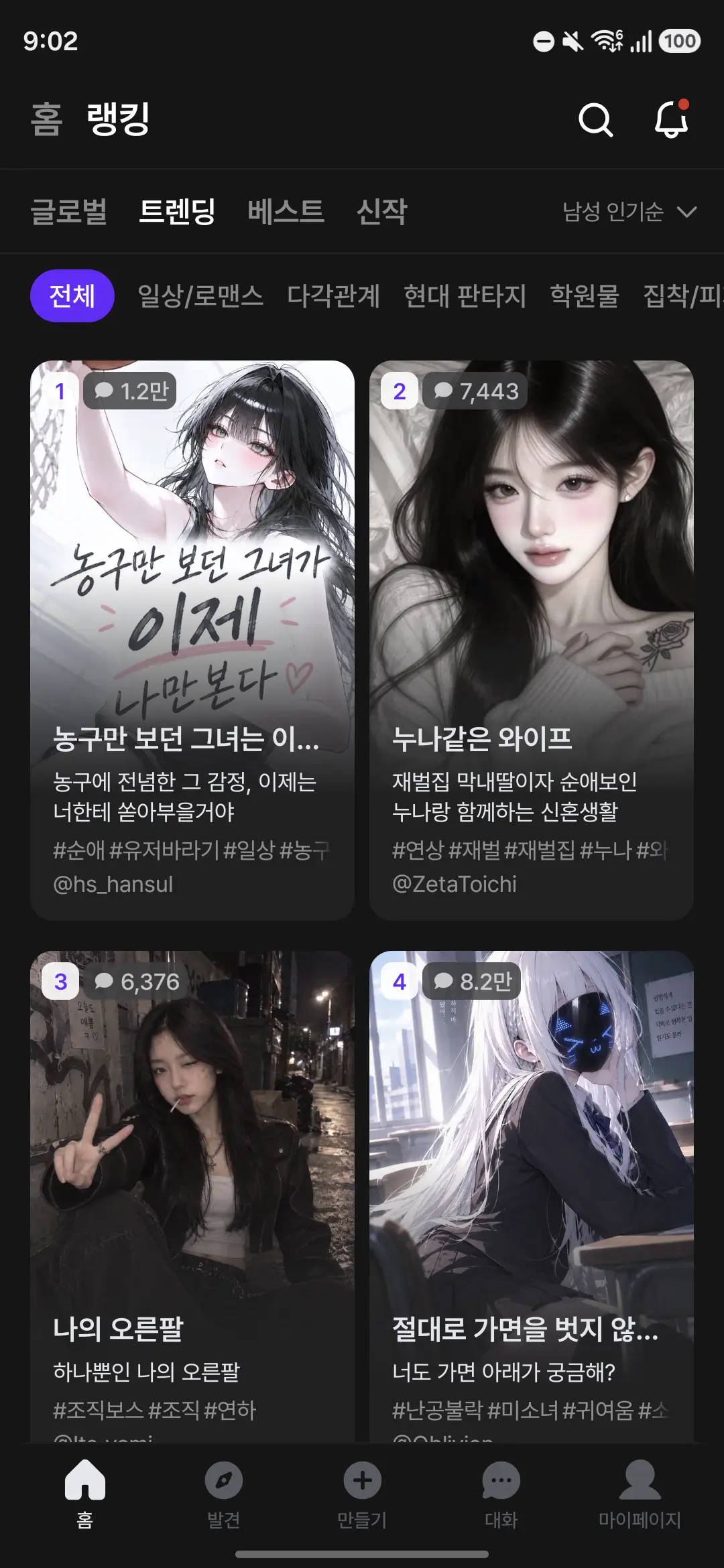Screen dimensions: 724x1568
Task: Switch to the 마이페이지 tab
Action: point(640,1494)
